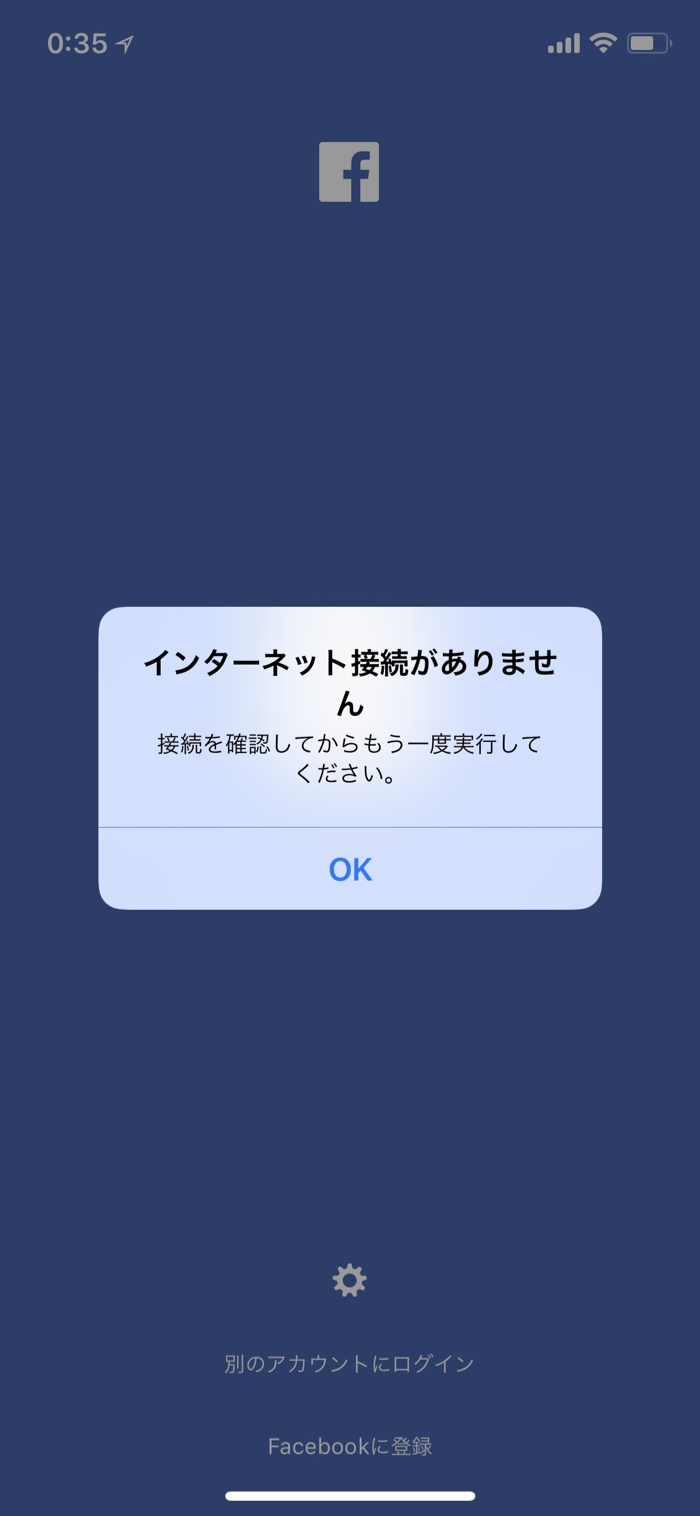Tap 別のアカウントにログイン link
The image size is (700, 1516).
pos(349,1363)
